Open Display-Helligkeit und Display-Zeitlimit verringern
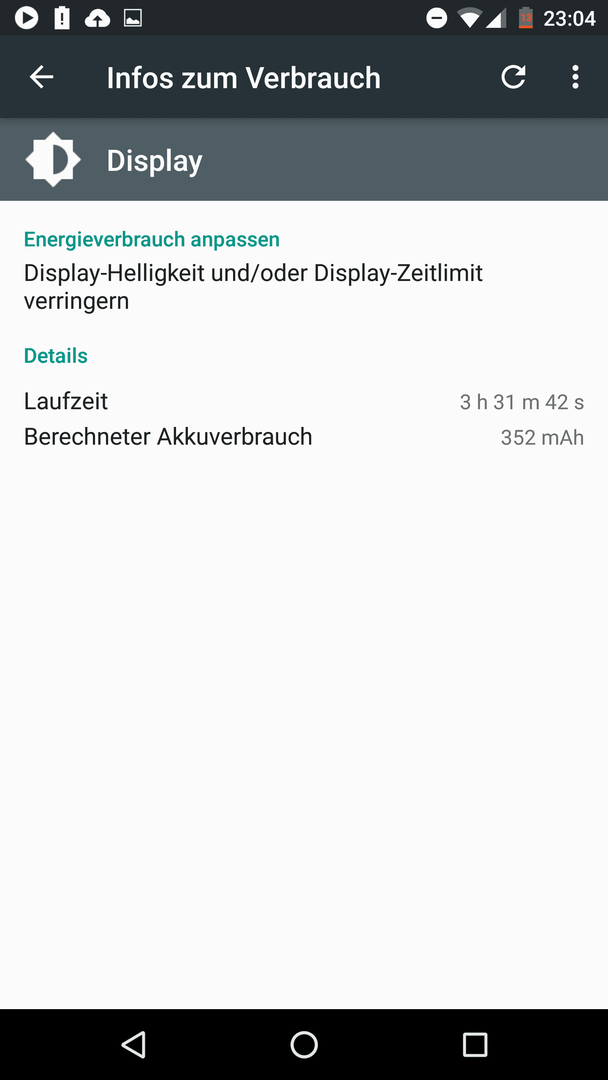Screen dimensions: 608x1080 304,271
